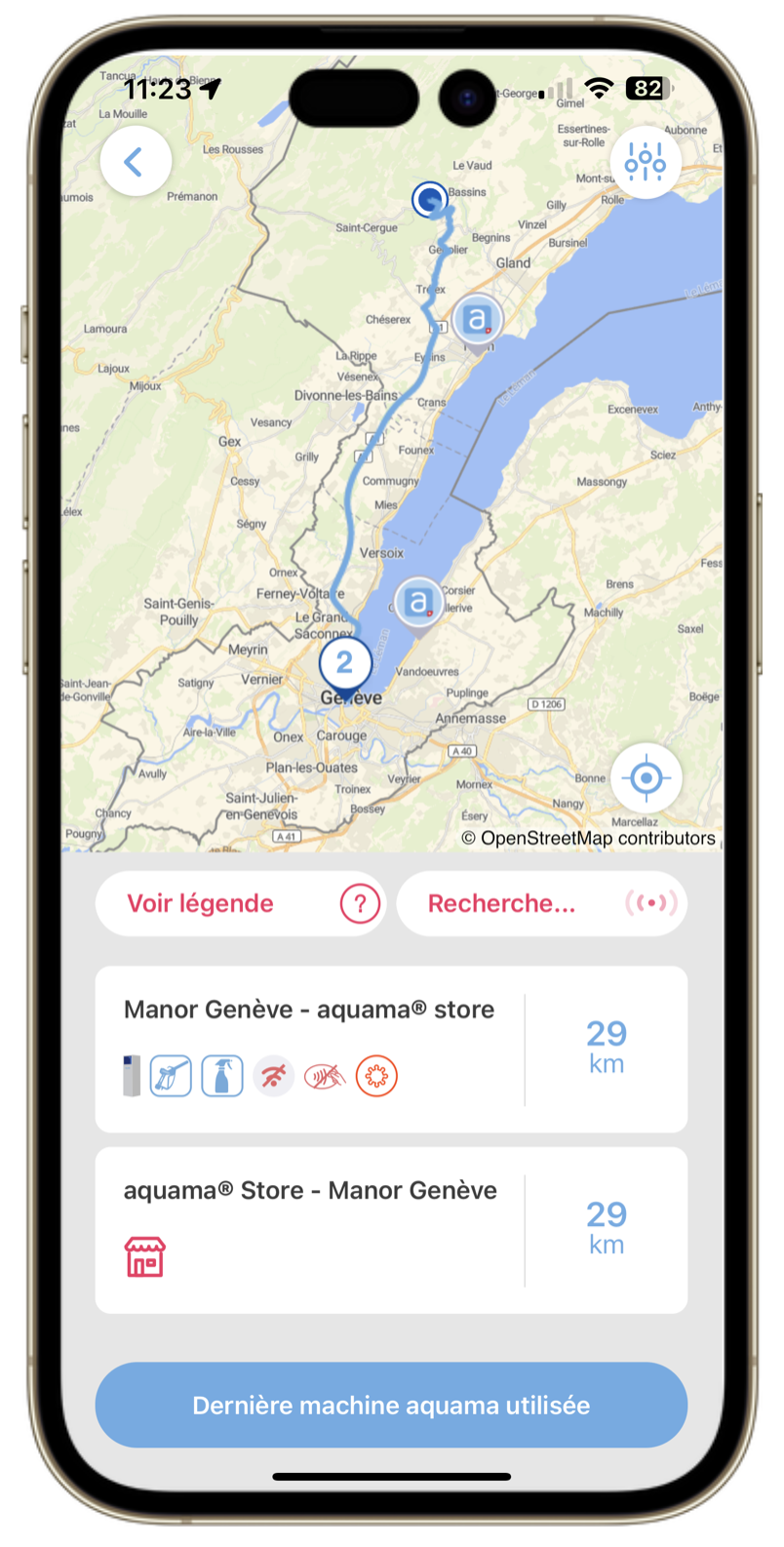Select the aquama marker near Corsier
Viewport: 784px width, 1547px height.
click(418, 604)
